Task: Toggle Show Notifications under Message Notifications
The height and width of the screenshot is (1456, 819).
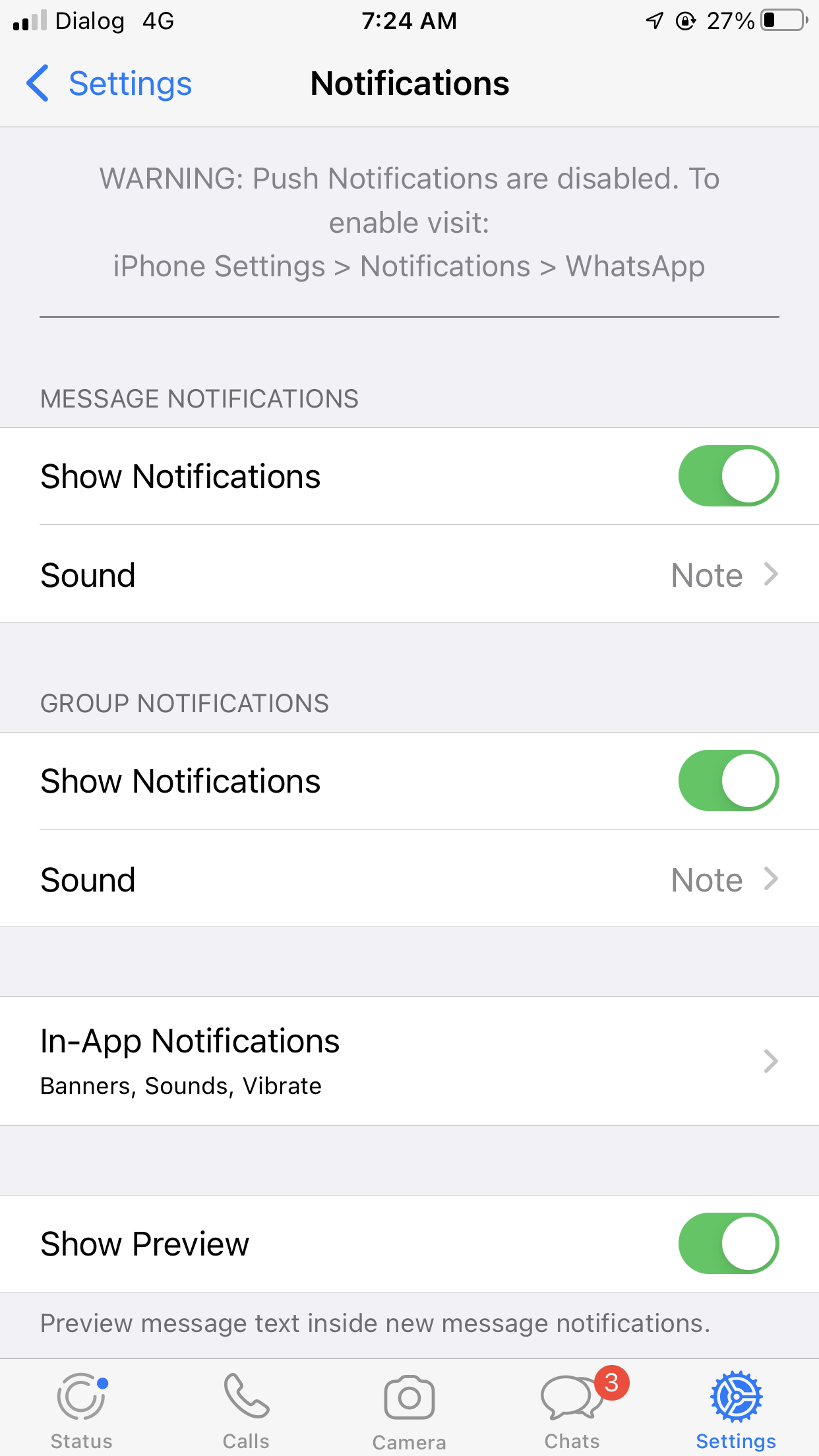Action: coord(728,476)
